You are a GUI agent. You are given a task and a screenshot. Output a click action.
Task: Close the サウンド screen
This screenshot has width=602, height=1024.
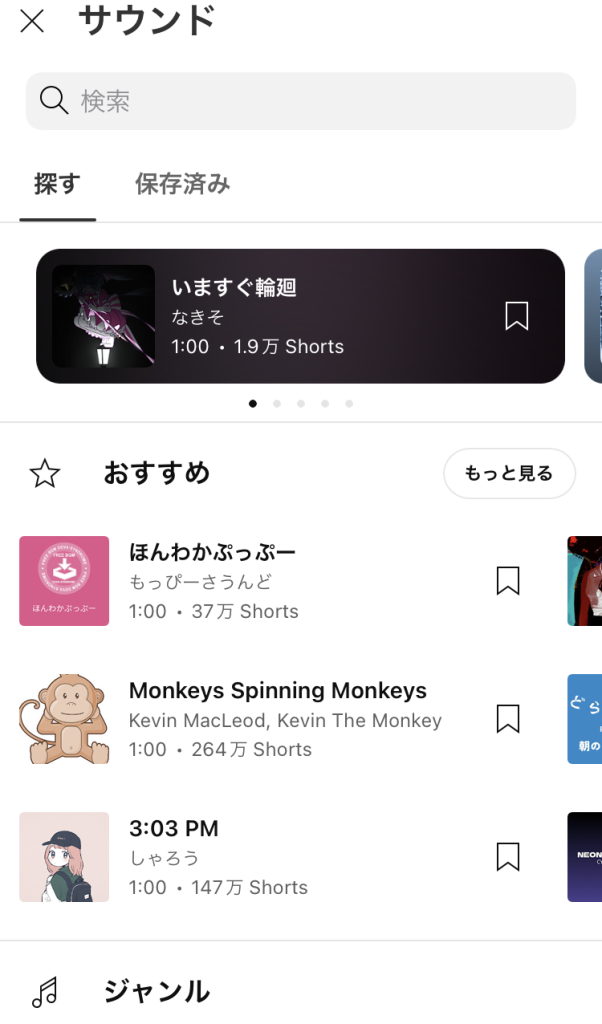(32, 21)
